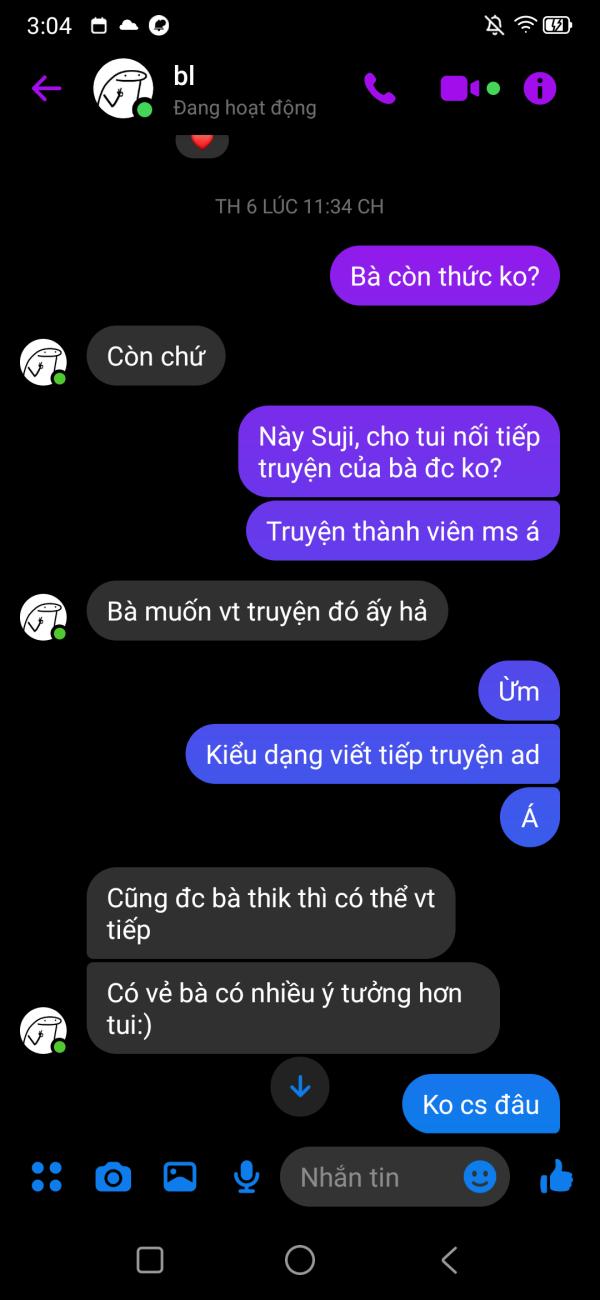Open the emoji picker in the message field
600x1300 pixels.
point(480,1177)
